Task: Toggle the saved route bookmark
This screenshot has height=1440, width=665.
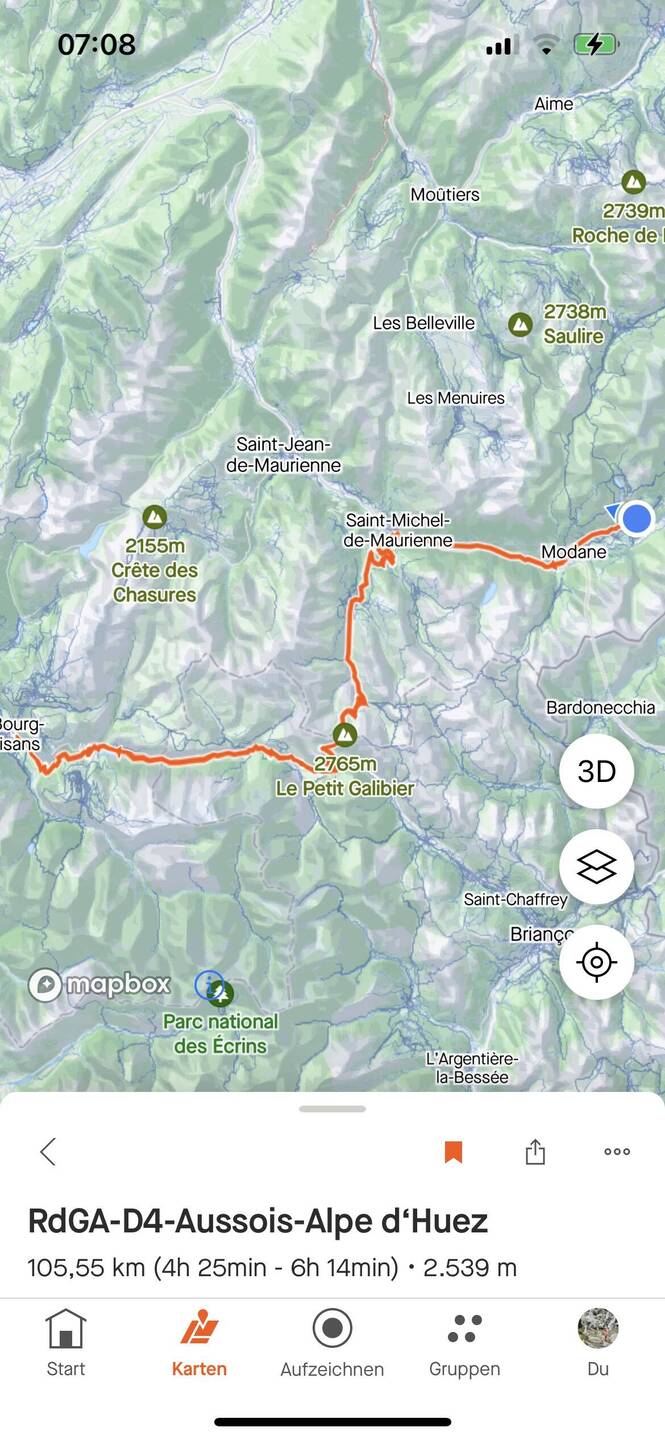Action: coord(453,1152)
